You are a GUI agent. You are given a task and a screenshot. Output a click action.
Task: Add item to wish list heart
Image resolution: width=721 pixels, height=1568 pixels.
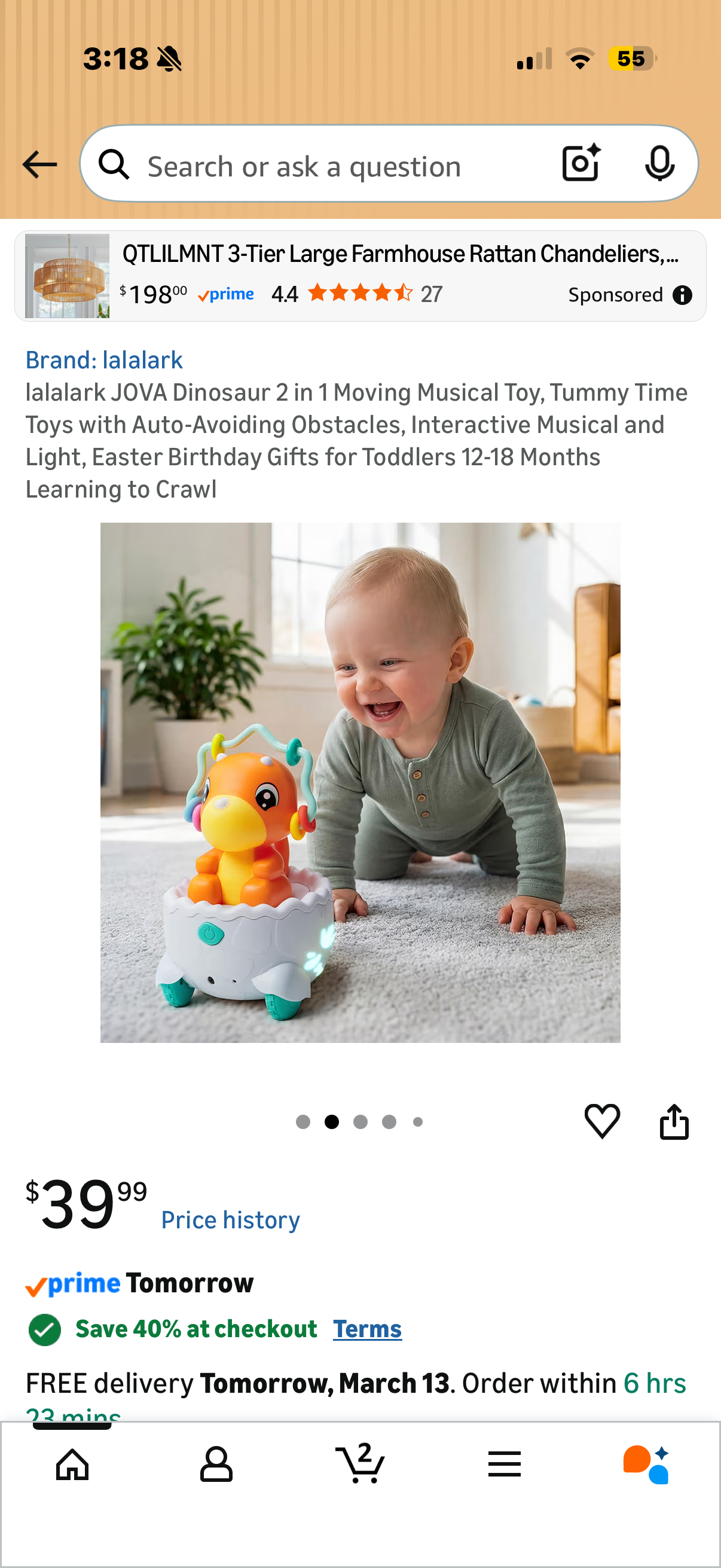point(602,1121)
